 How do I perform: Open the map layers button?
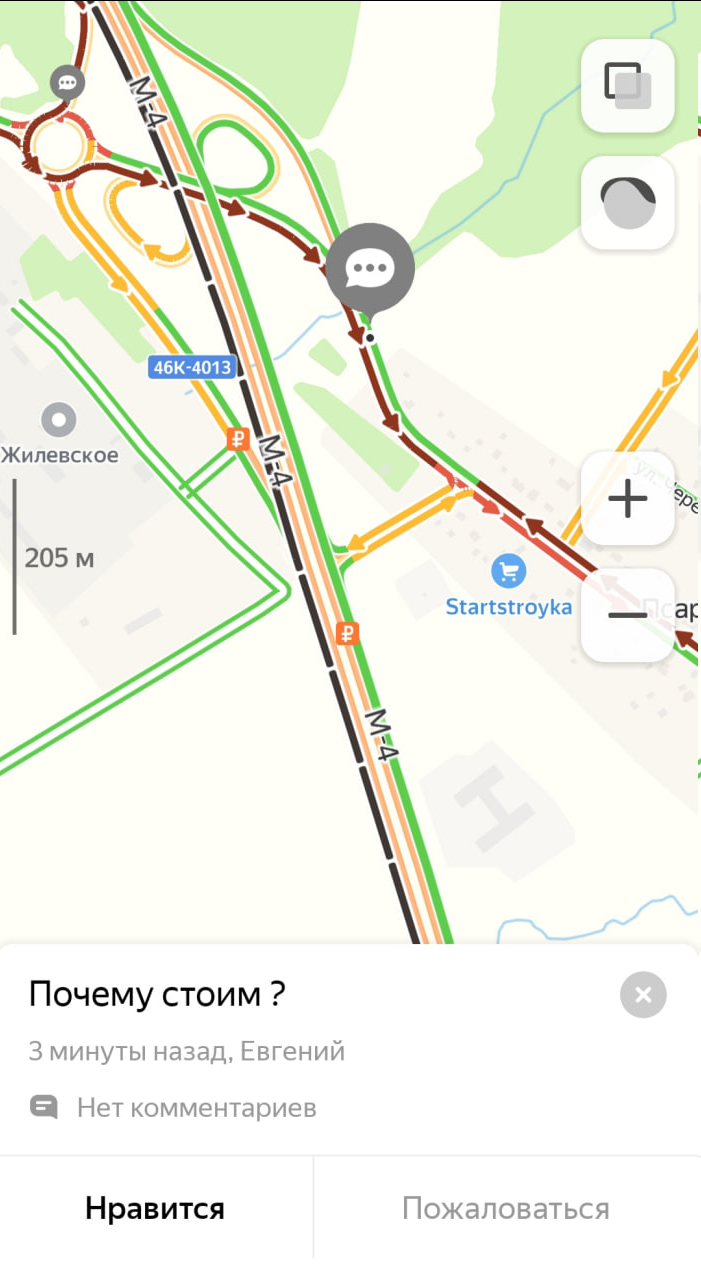coord(627,86)
